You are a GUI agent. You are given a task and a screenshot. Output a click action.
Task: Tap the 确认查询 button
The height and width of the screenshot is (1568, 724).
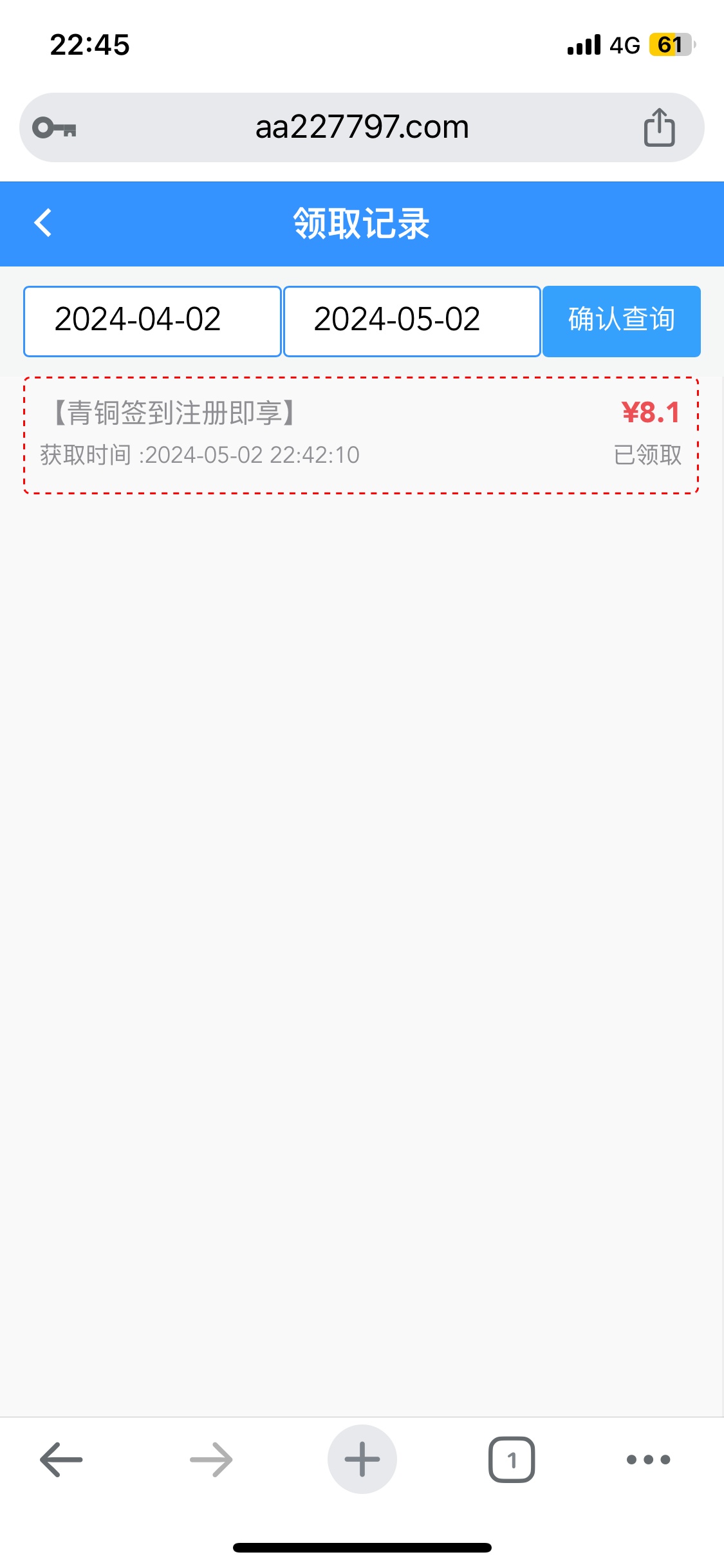(x=621, y=321)
